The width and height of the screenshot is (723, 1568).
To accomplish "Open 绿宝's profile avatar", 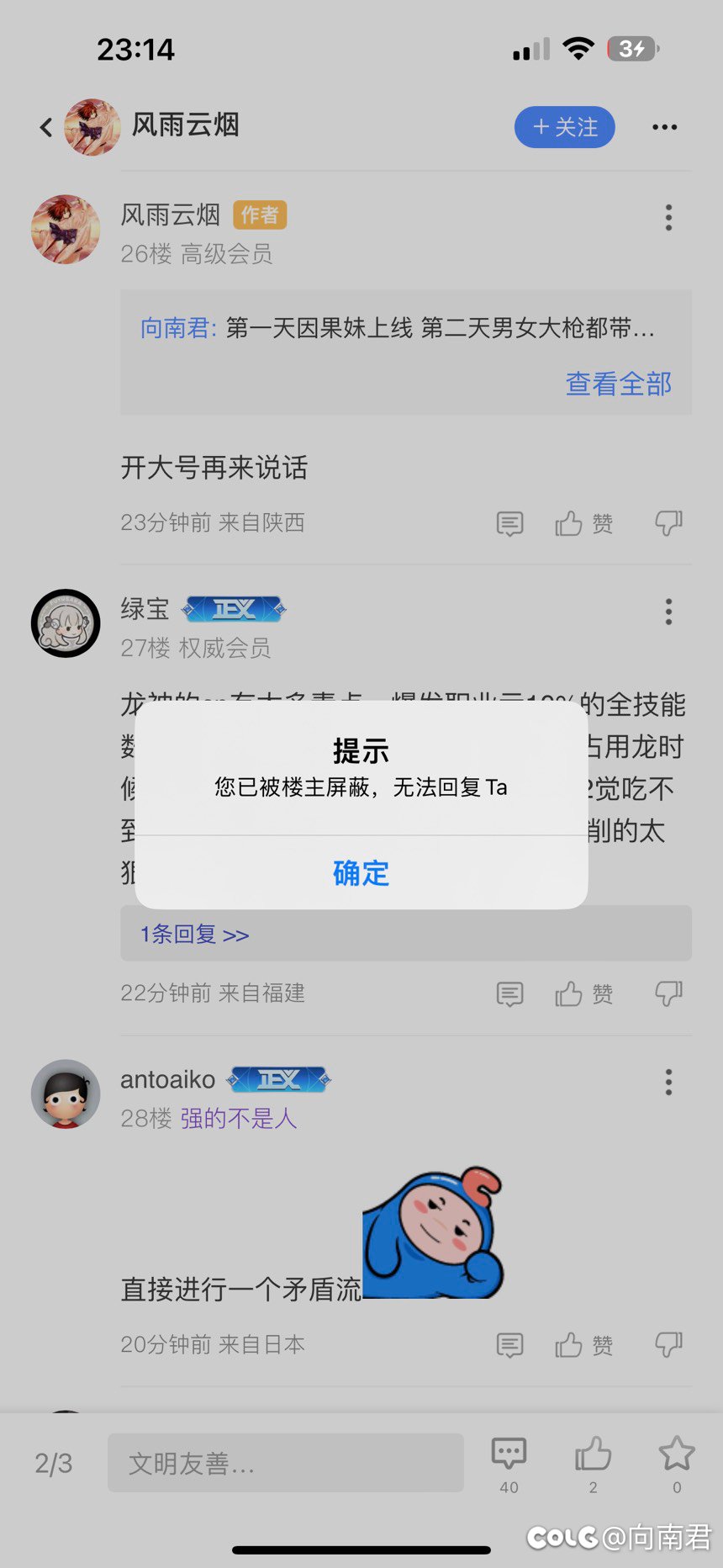I will pyautogui.click(x=66, y=623).
